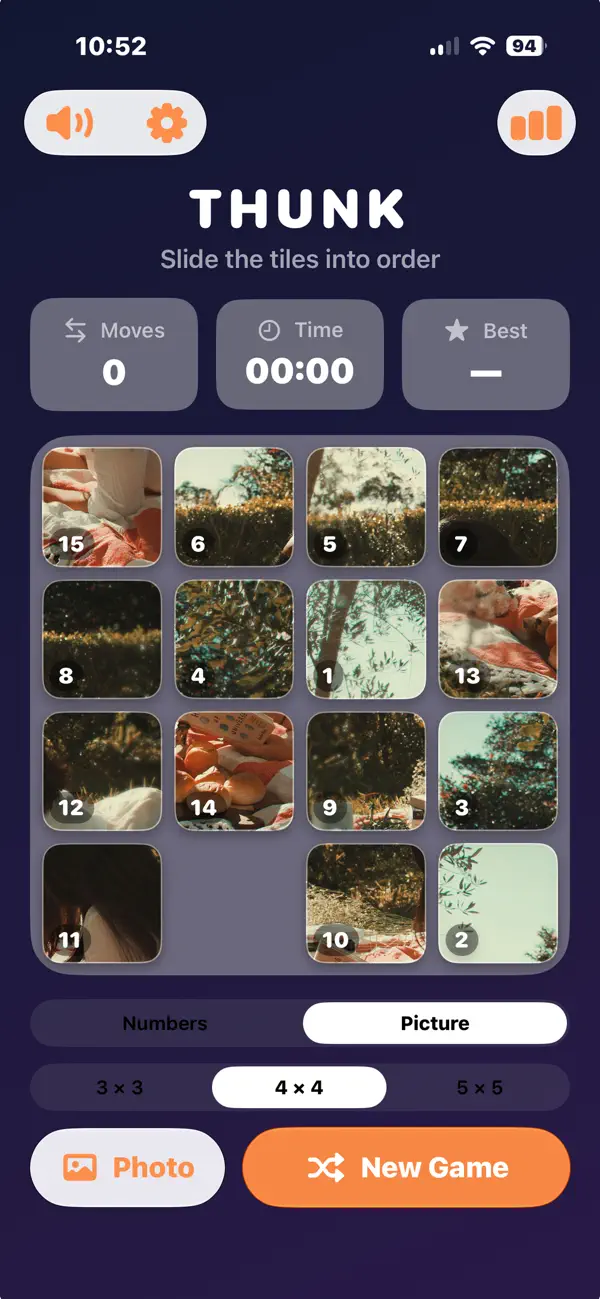Image resolution: width=600 pixels, height=1299 pixels.
Task: Tap puzzle tile 4
Action: [234, 639]
